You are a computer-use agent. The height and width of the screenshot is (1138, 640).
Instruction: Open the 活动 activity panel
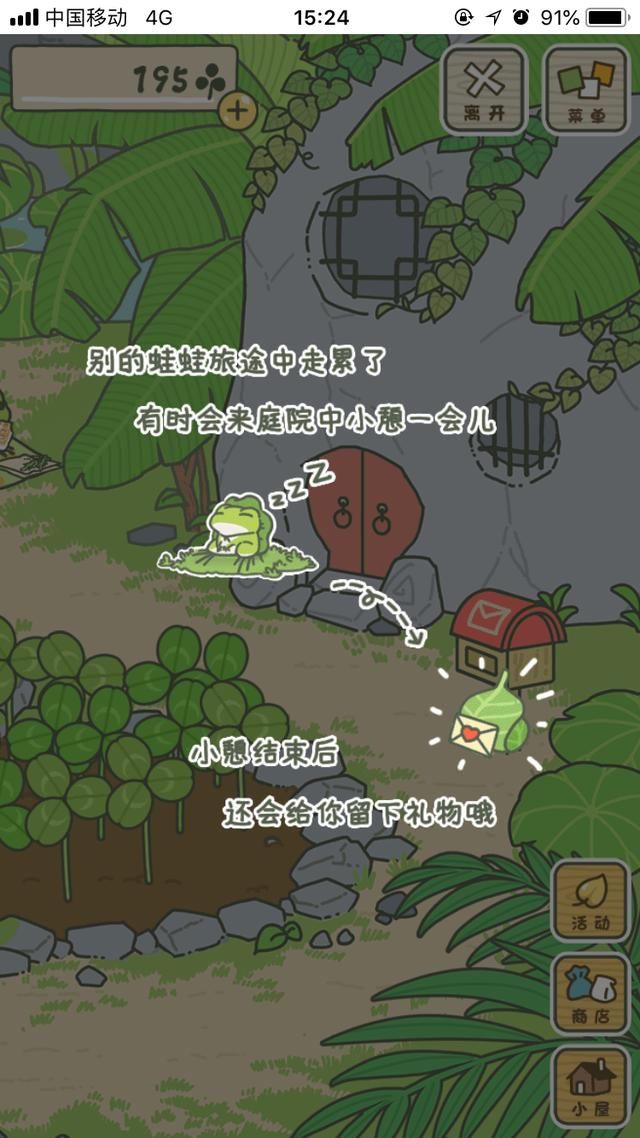pyautogui.click(x=590, y=899)
